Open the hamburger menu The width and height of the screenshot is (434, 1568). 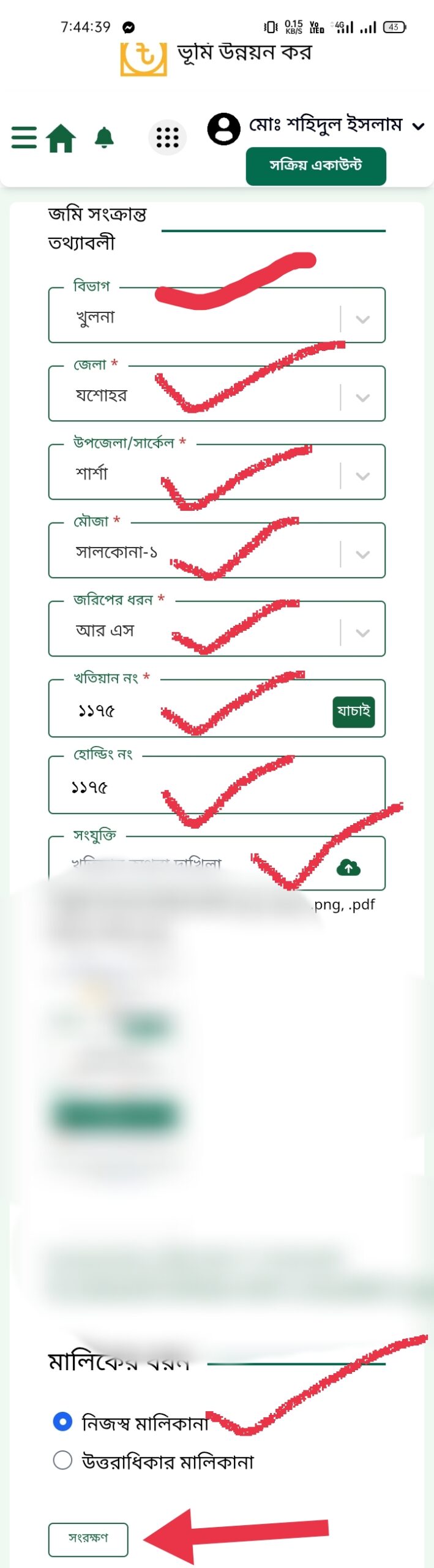(x=24, y=137)
